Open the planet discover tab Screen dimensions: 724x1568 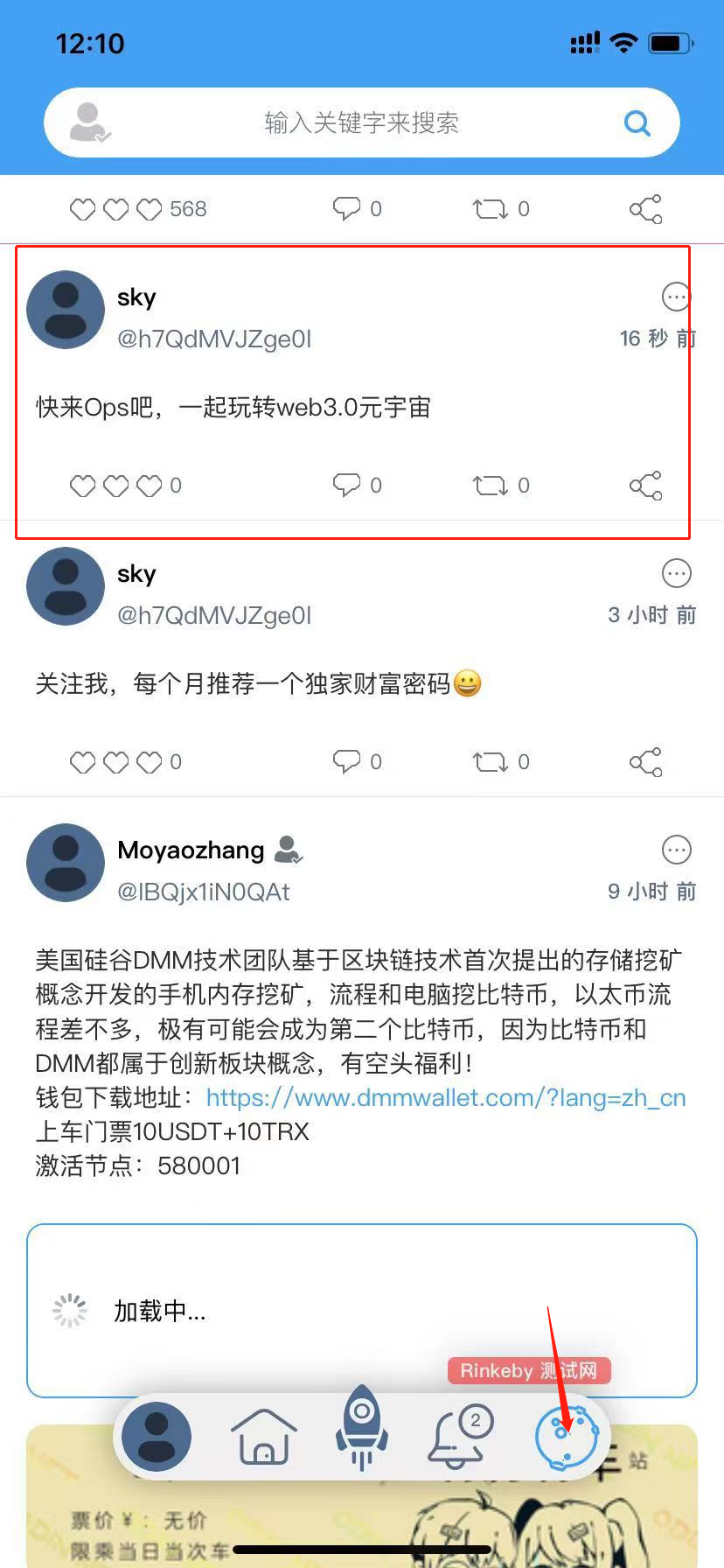point(566,1437)
